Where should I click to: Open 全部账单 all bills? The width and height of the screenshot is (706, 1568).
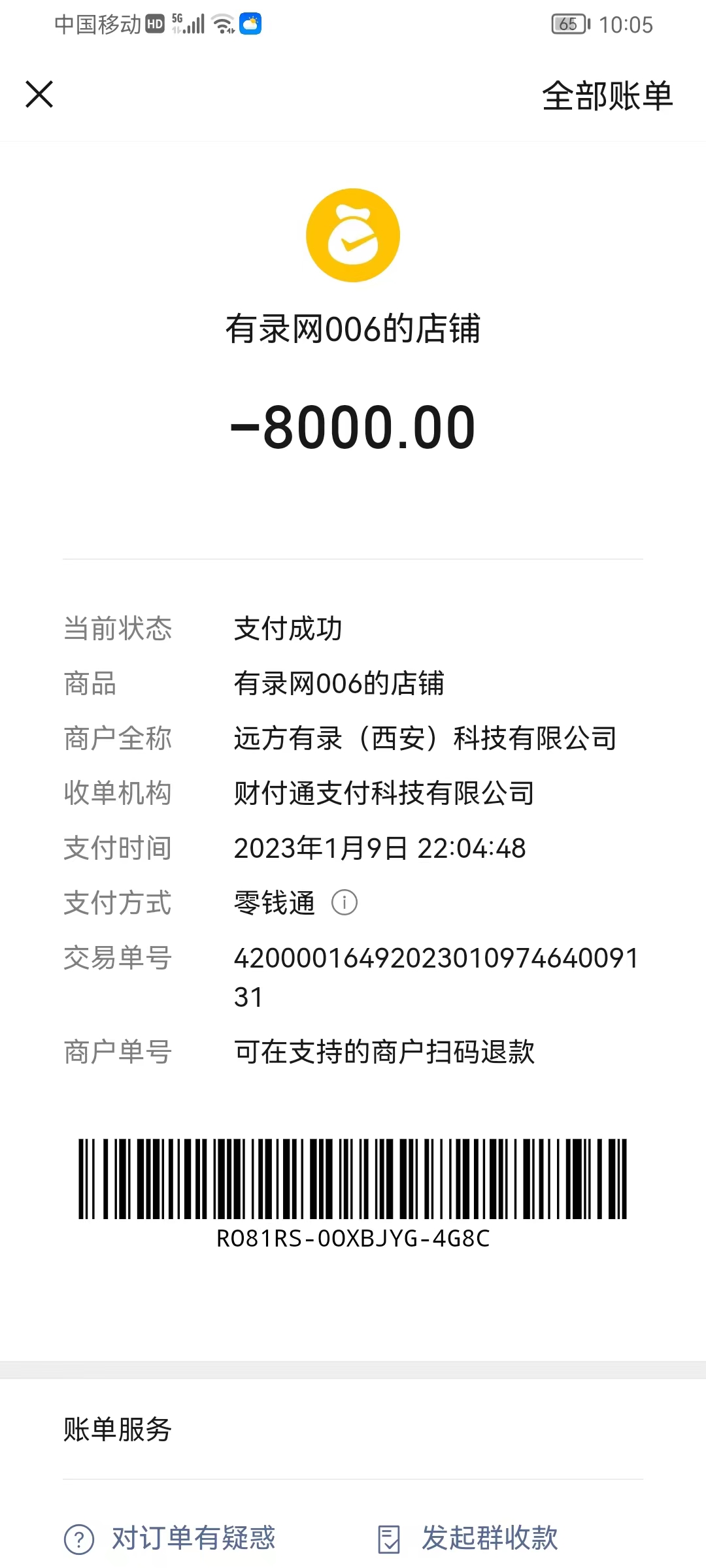click(607, 96)
